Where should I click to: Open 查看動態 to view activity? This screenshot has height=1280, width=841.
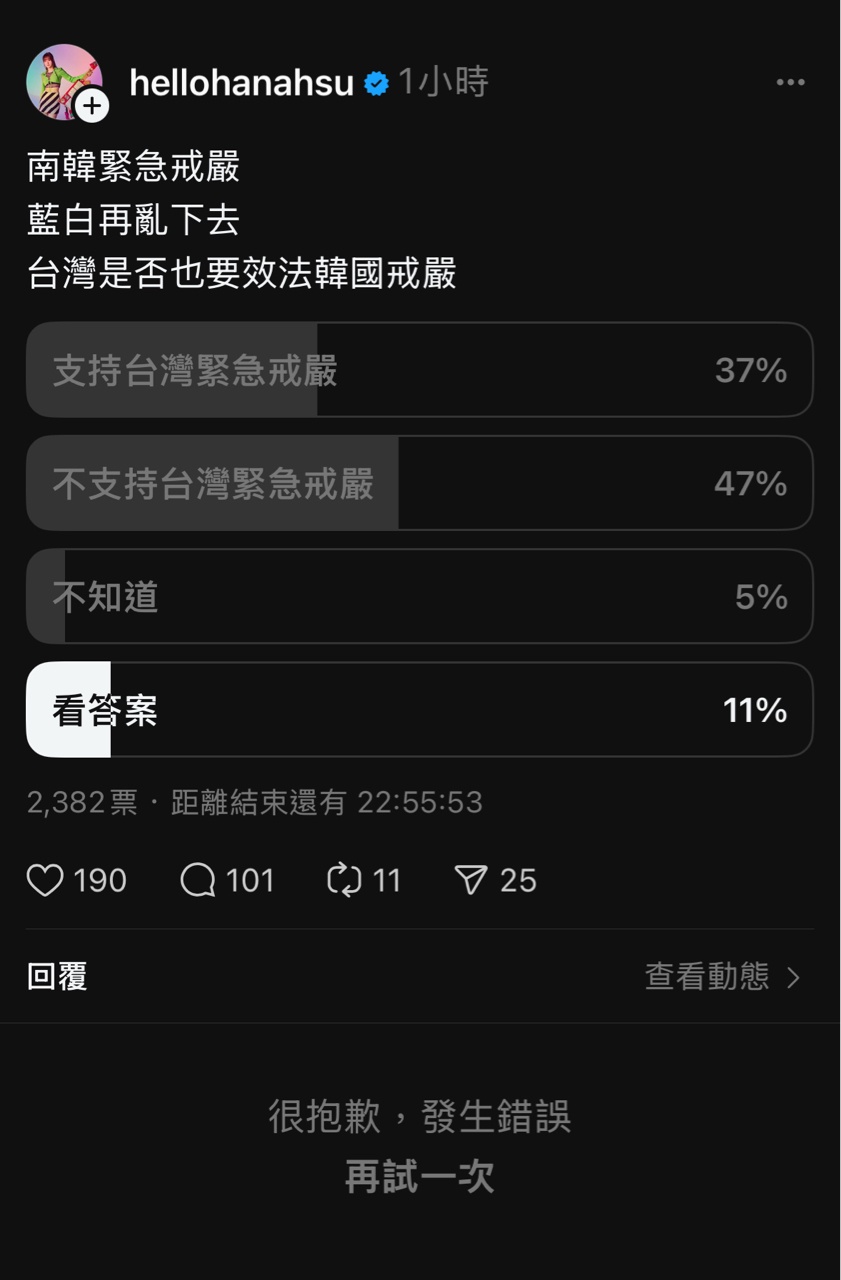click(722, 976)
